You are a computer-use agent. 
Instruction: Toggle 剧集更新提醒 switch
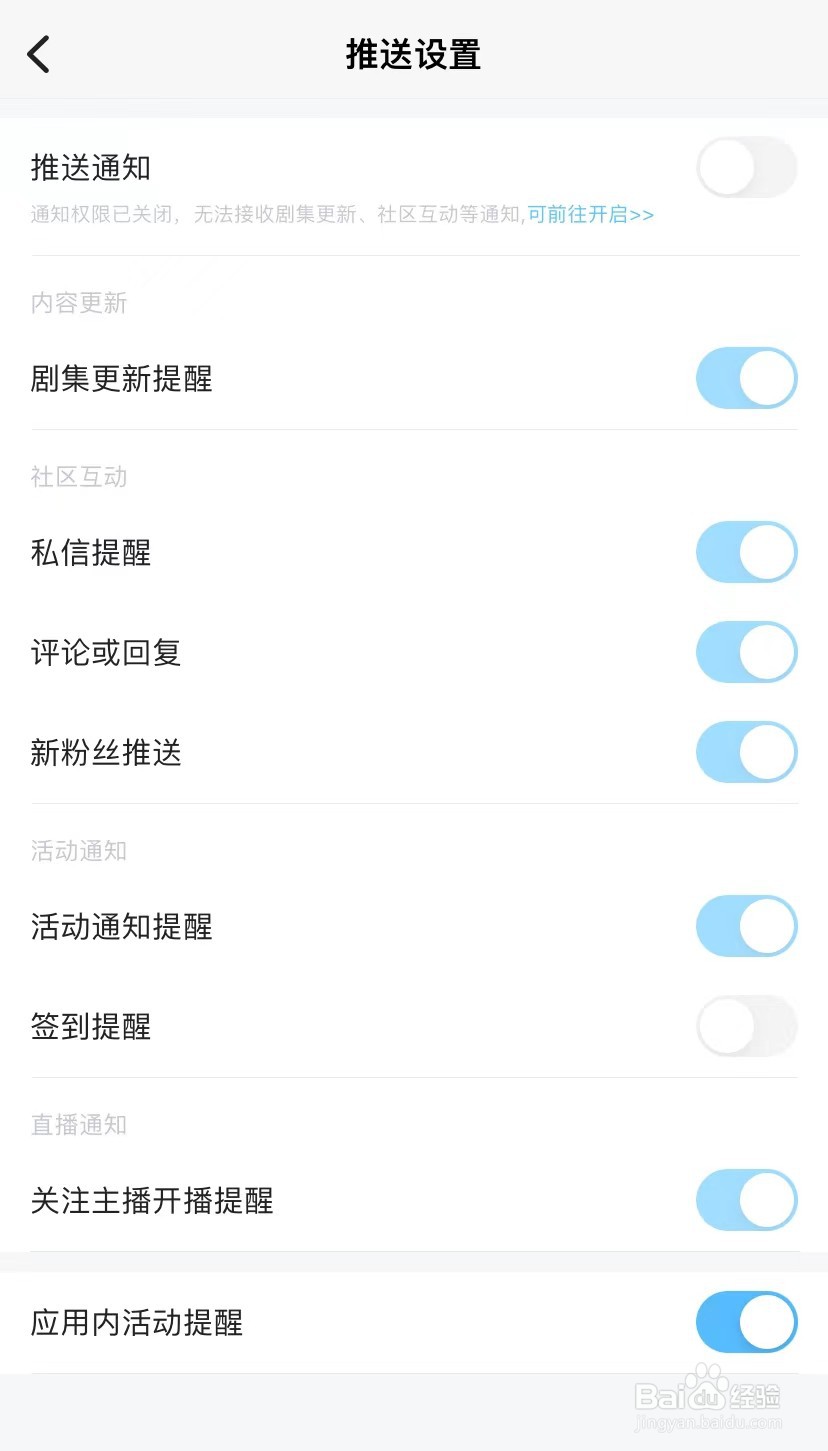click(x=747, y=378)
